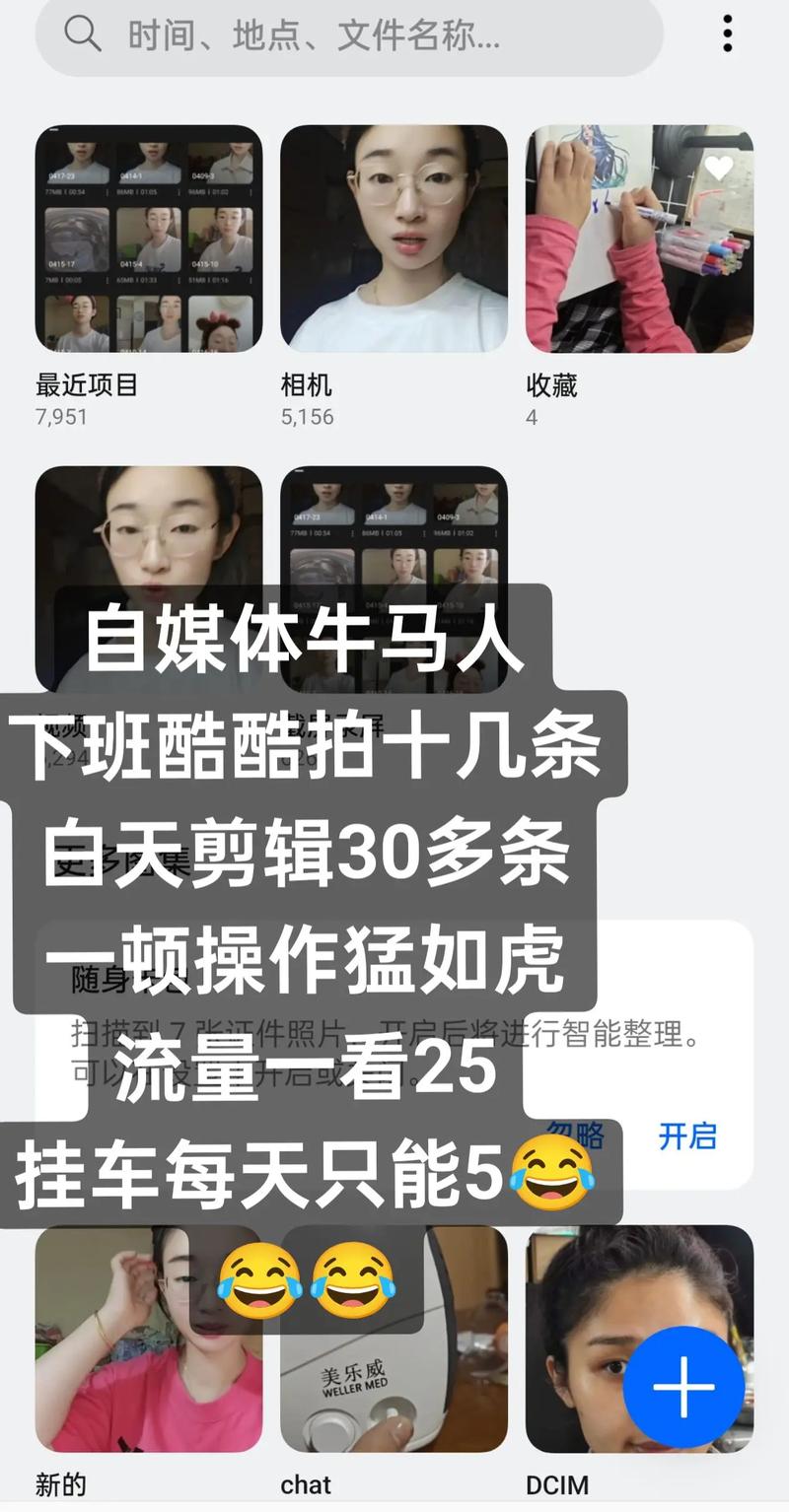Create a new album with the plus button
This screenshot has height=1512, width=789.
(x=683, y=1387)
